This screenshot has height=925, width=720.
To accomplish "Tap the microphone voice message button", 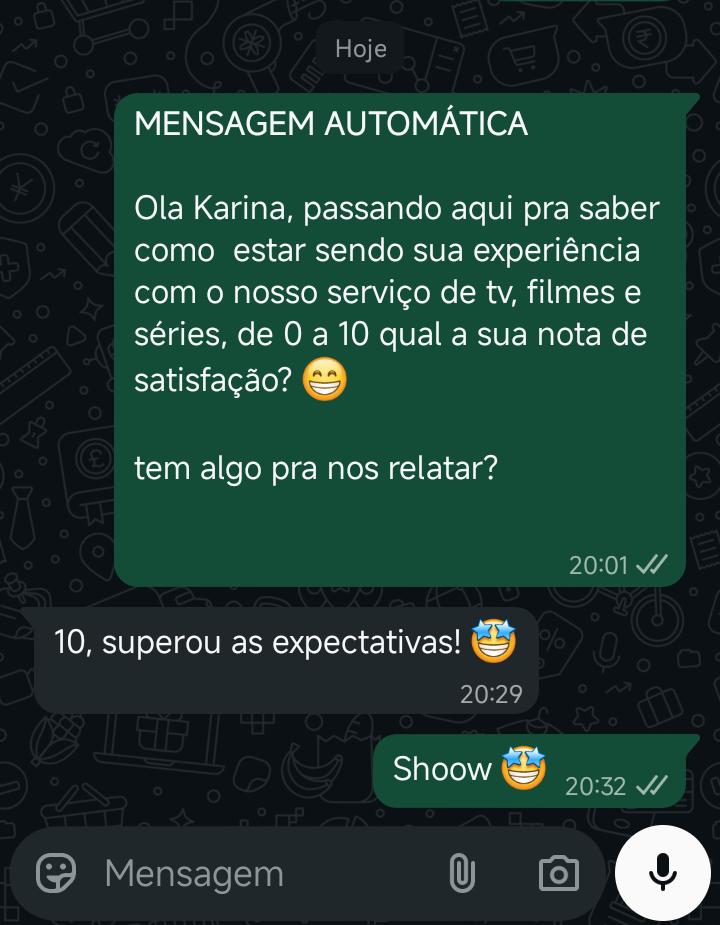I will pos(662,873).
